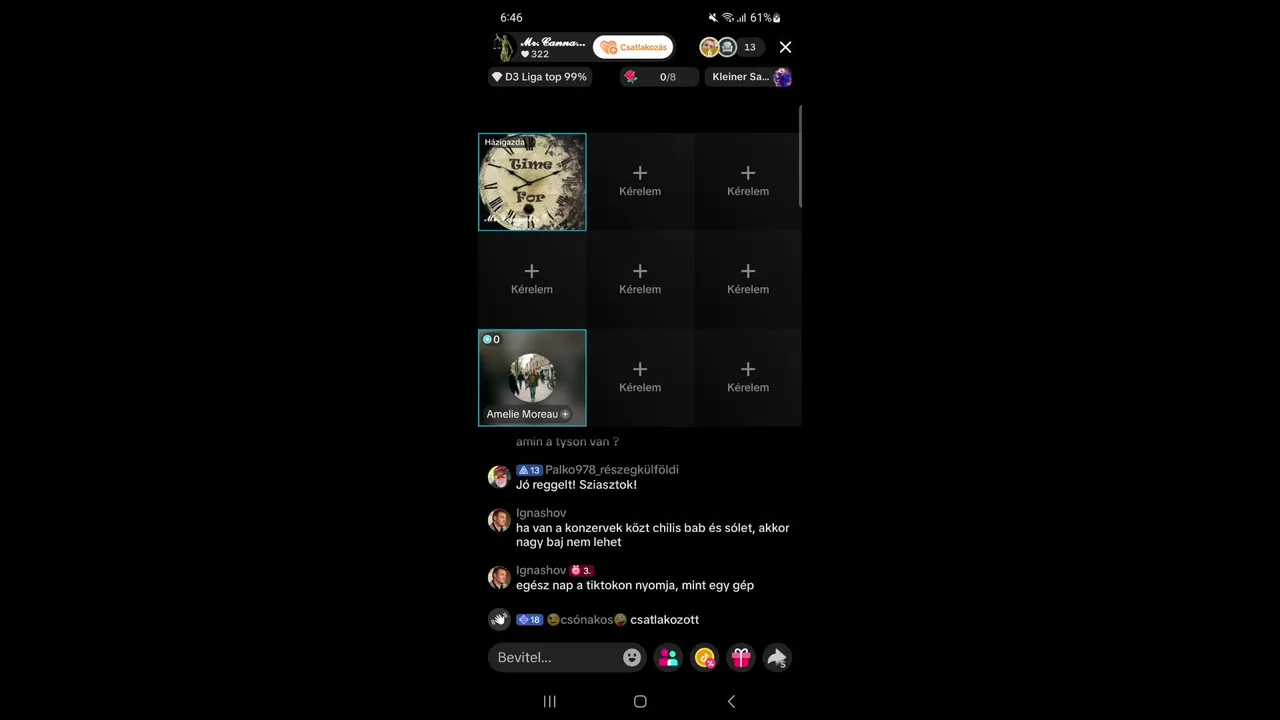The width and height of the screenshot is (1280, 720).
Task: Follow Amelie Moreau with plus icon
Action: (x=565, y=414)
